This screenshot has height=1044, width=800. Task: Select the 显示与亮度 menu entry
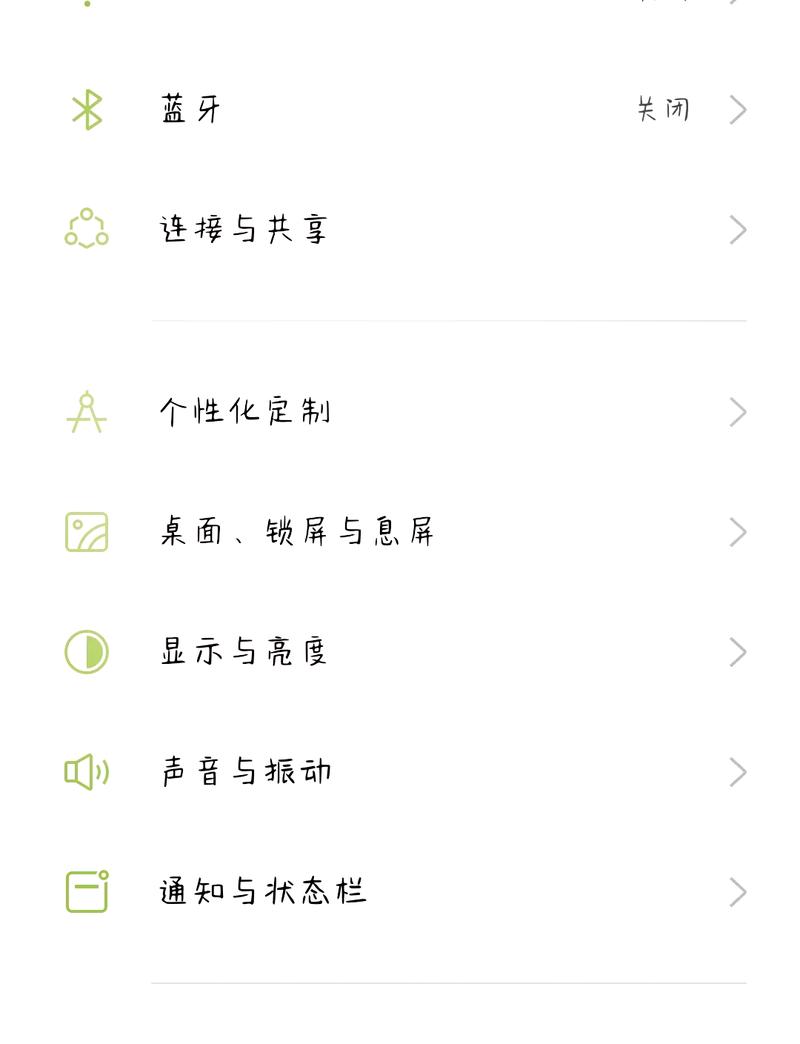[x=400, y=652]
